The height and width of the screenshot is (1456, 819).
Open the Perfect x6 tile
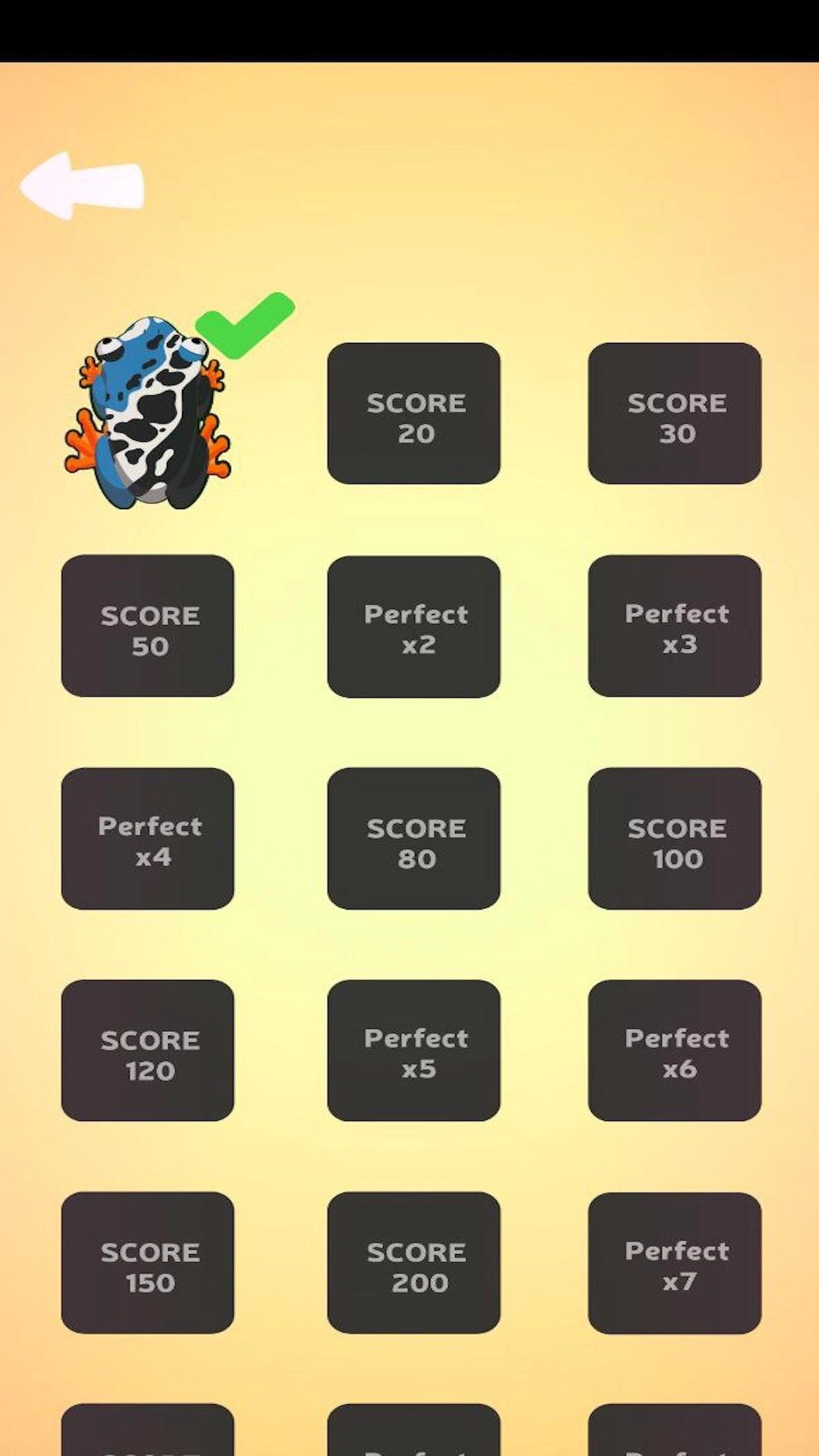coord(675,1050)
